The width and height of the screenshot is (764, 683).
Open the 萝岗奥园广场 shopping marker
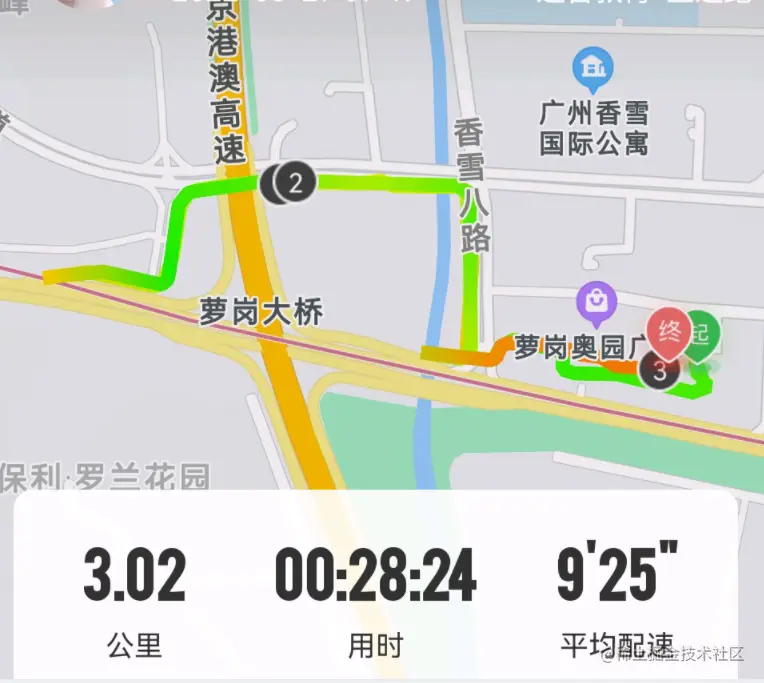point(597,299)
